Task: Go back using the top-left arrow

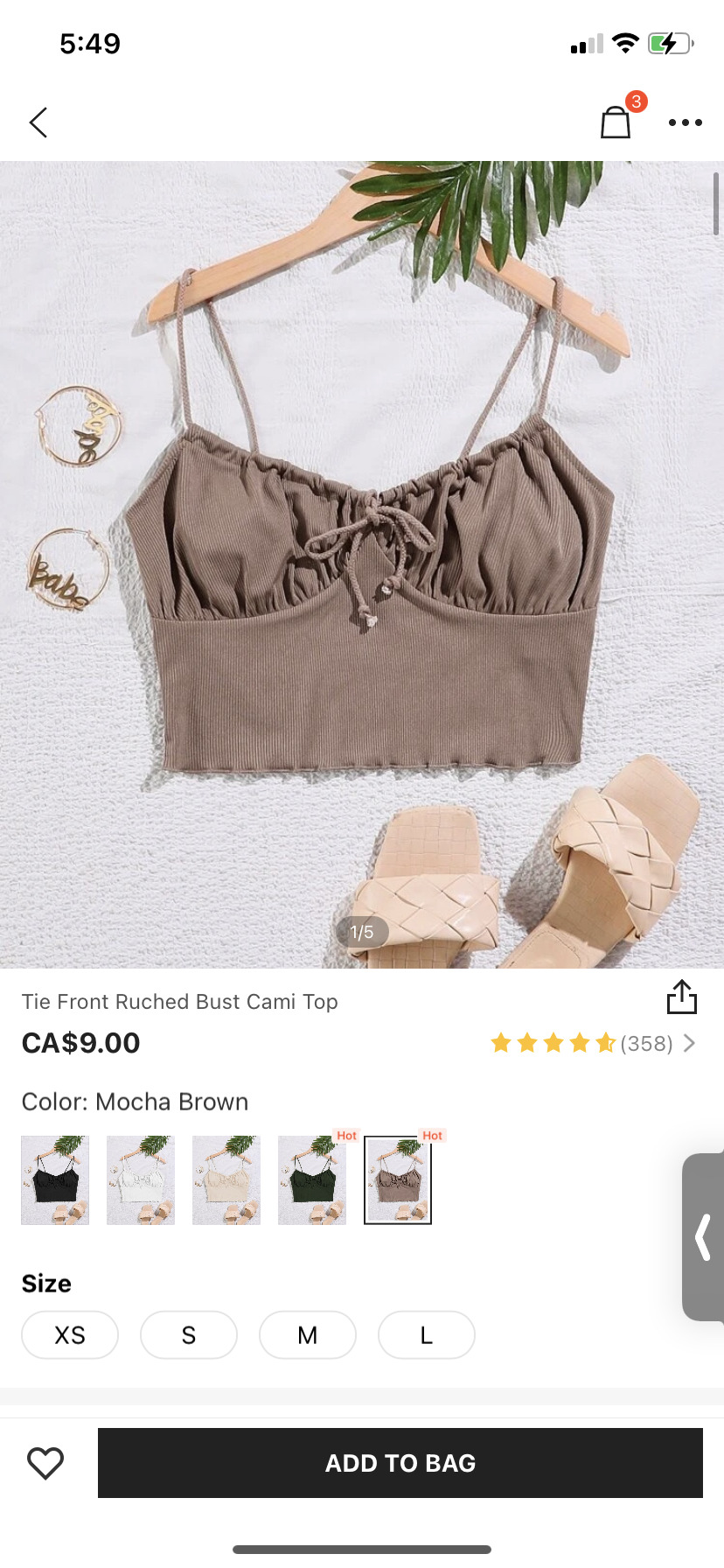Action: pyautogui.click(x=38, y=122)
